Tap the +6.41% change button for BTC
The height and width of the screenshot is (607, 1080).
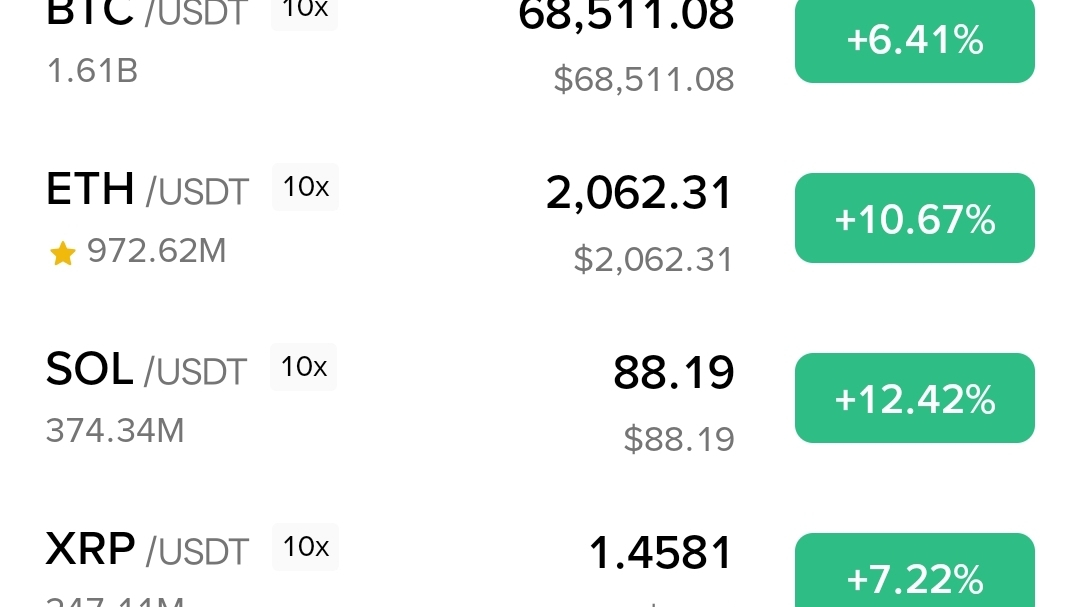914,40
